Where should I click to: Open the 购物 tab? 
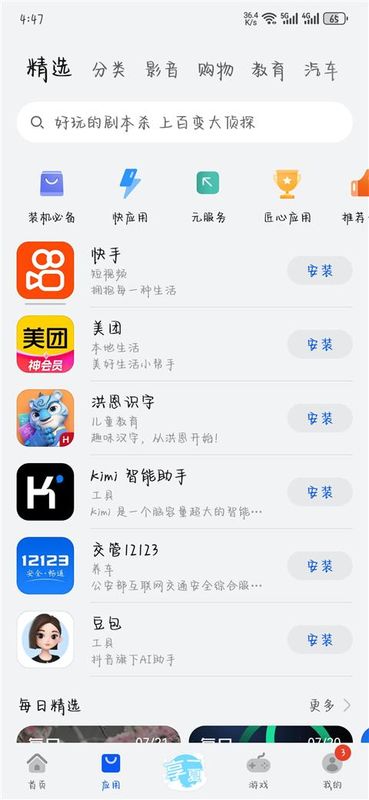(x=215, y=70)
